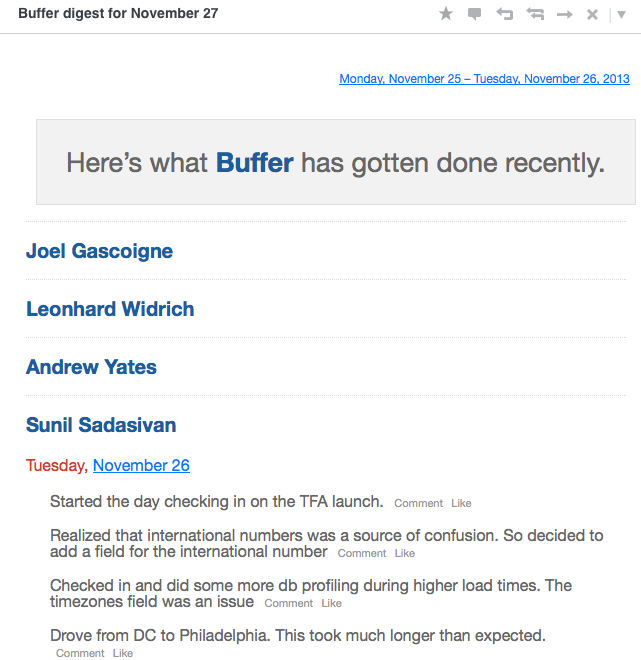641x660 pixels.
Task: View Joel Gascoigne's updates
Action: [99, 251]
